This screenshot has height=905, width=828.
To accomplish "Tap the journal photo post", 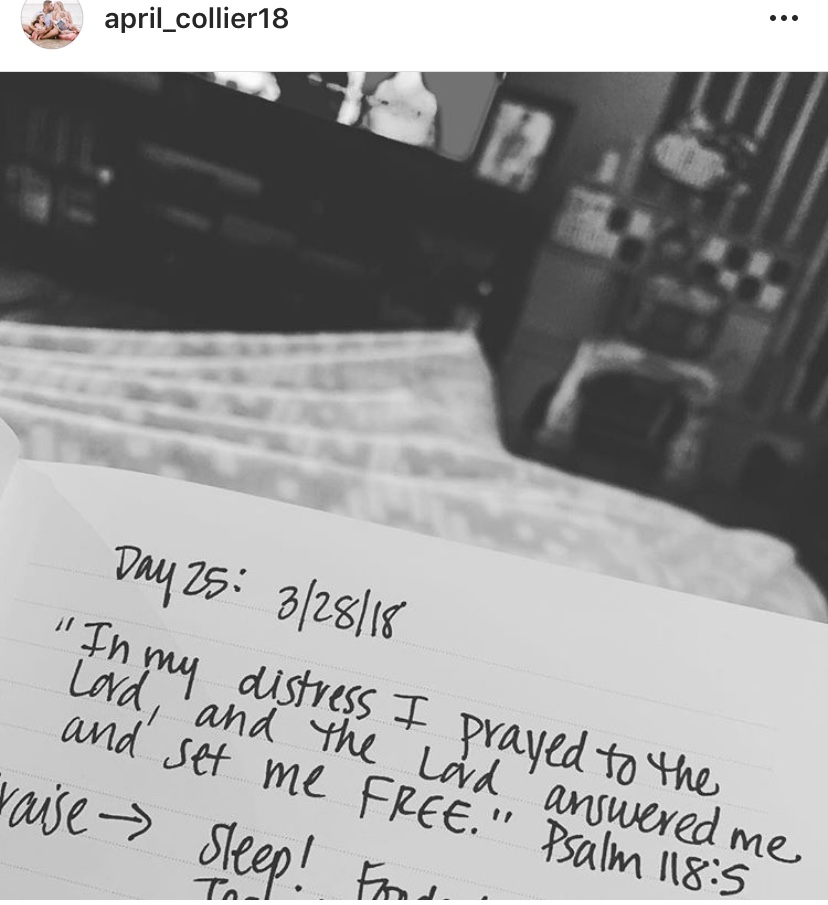I will click(x=414, y=488).
